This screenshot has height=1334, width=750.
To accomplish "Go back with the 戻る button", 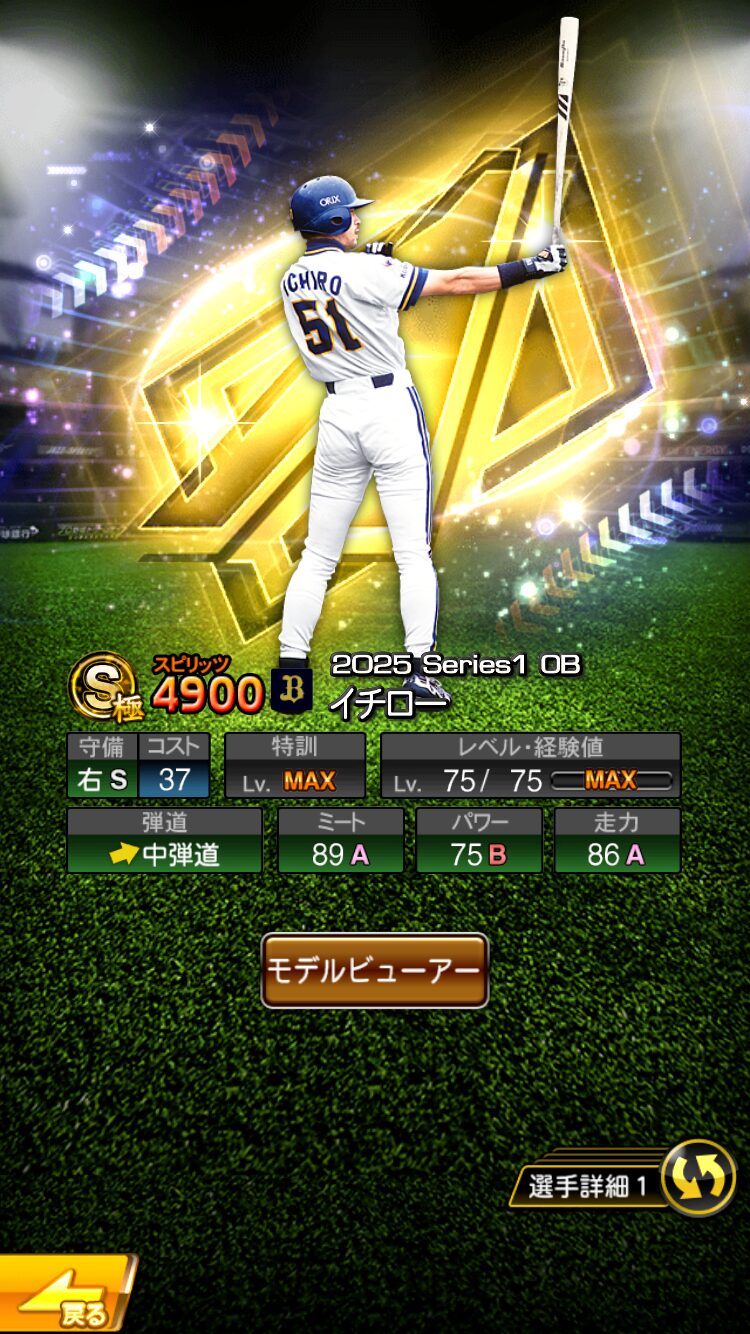I will click(x=65, y=1296).
